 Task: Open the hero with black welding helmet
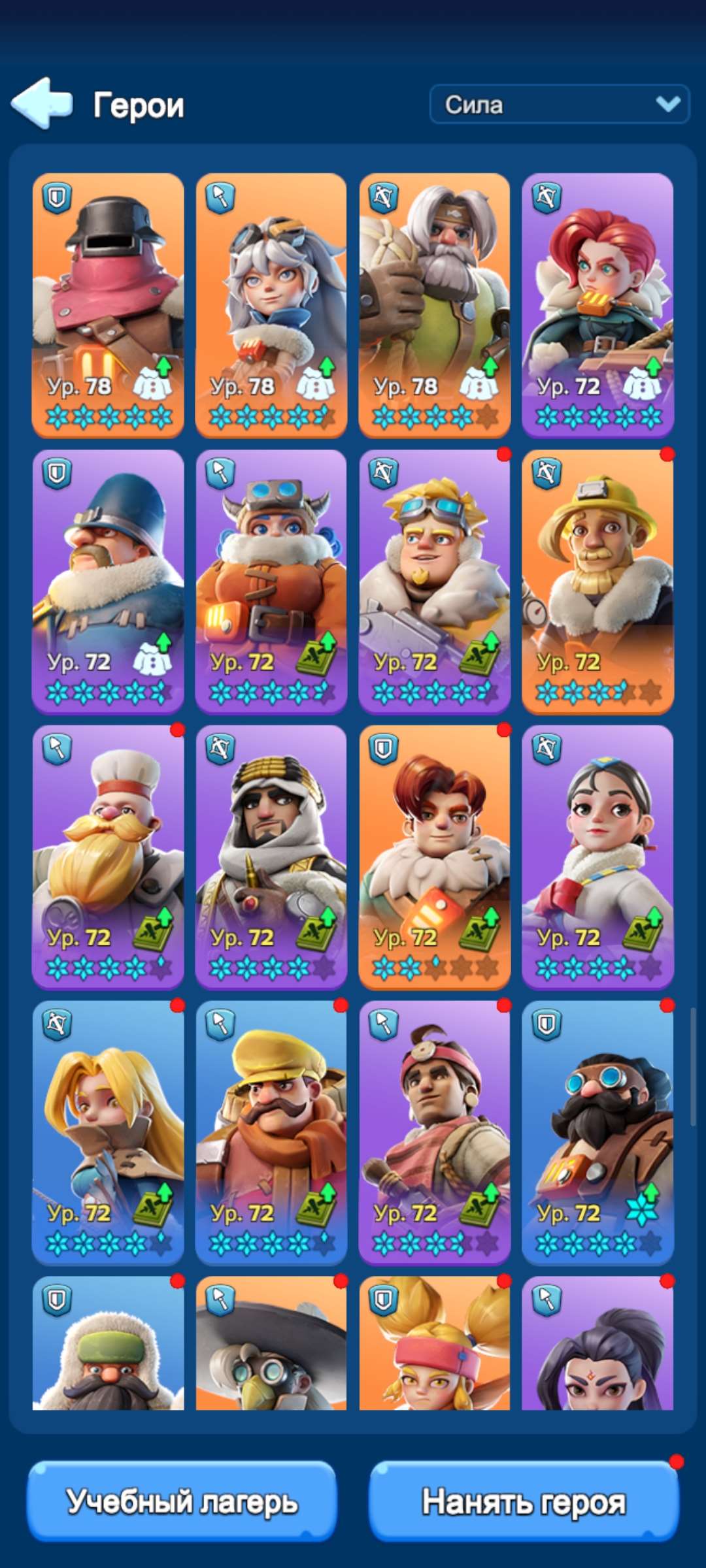point(108,305)
